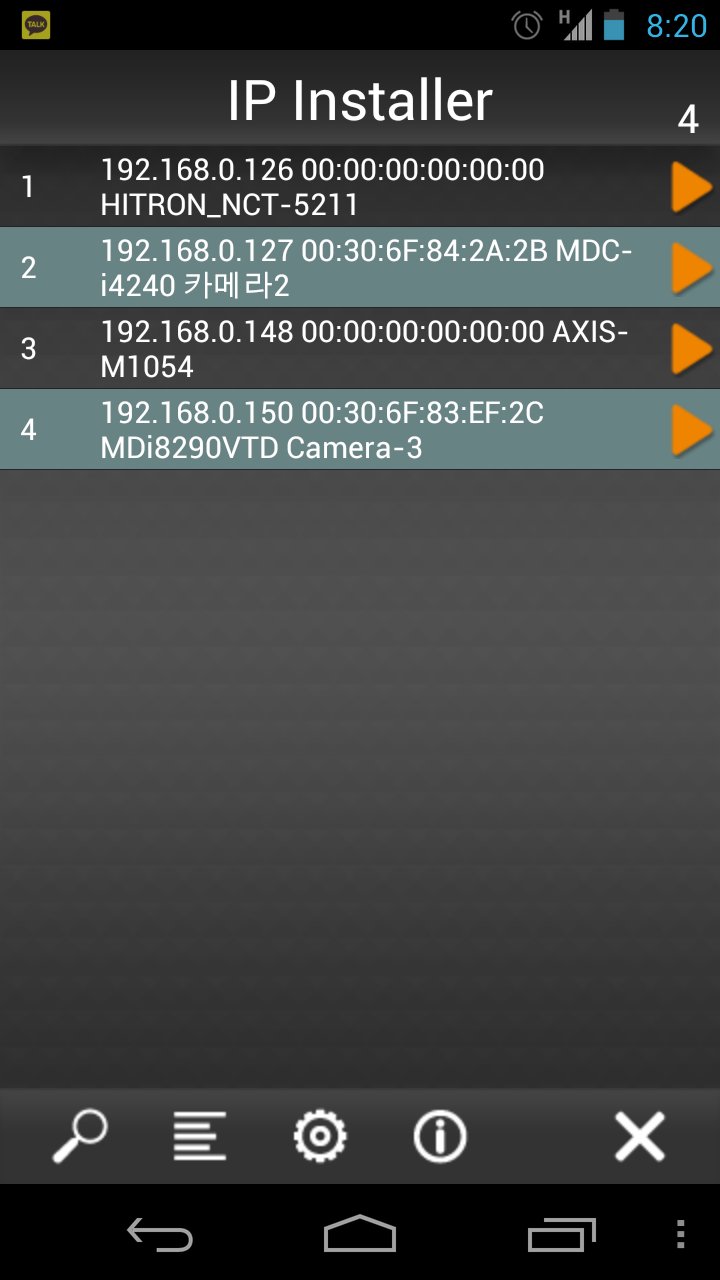This screenshot has width=720, height=1280.
Task: Connect to MDC-i4240 camera using its arrow
Action: [x=690, y=267]
